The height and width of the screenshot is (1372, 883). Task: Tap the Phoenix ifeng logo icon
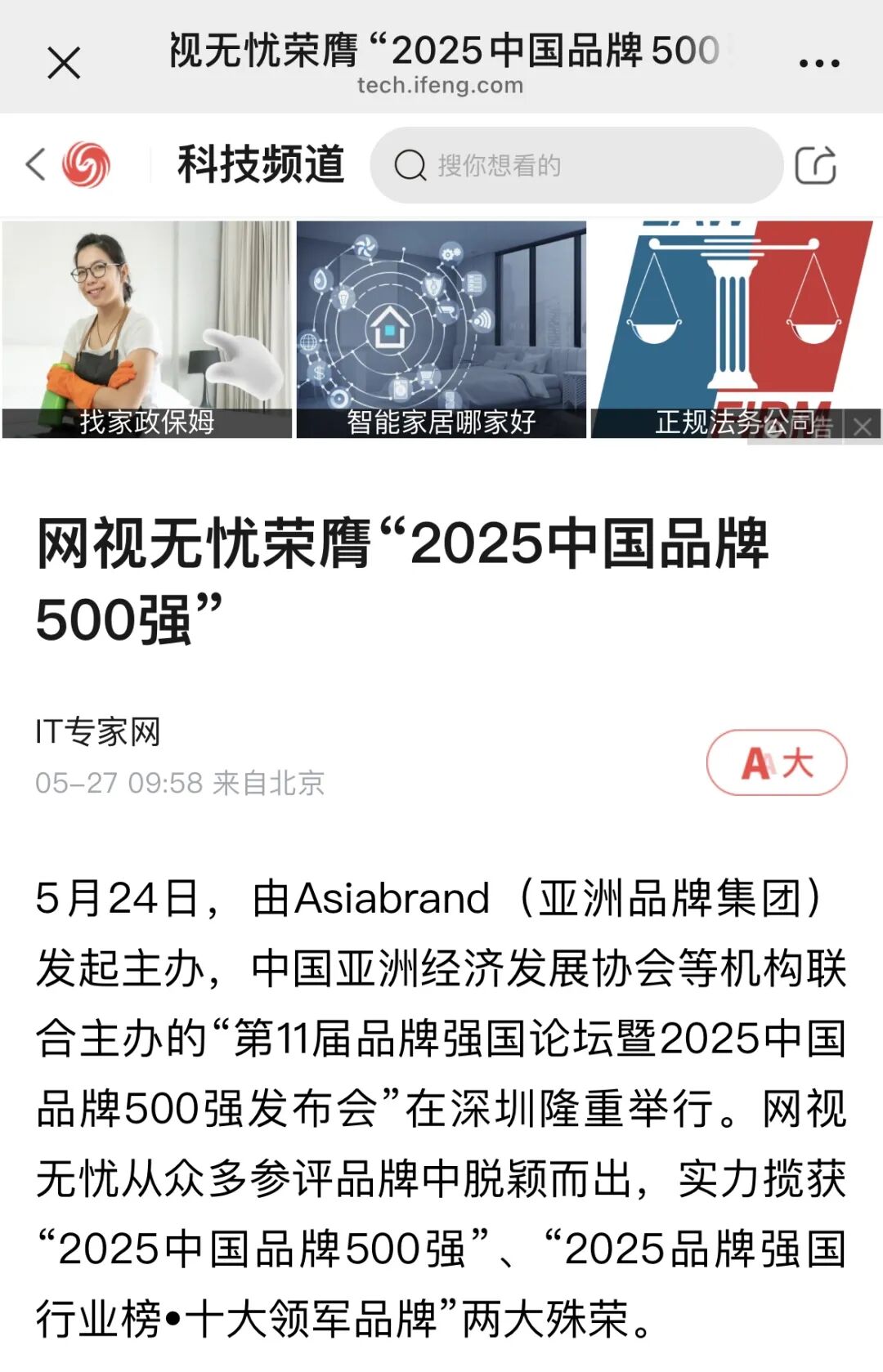pyautogui.click(x=84, y=162)
